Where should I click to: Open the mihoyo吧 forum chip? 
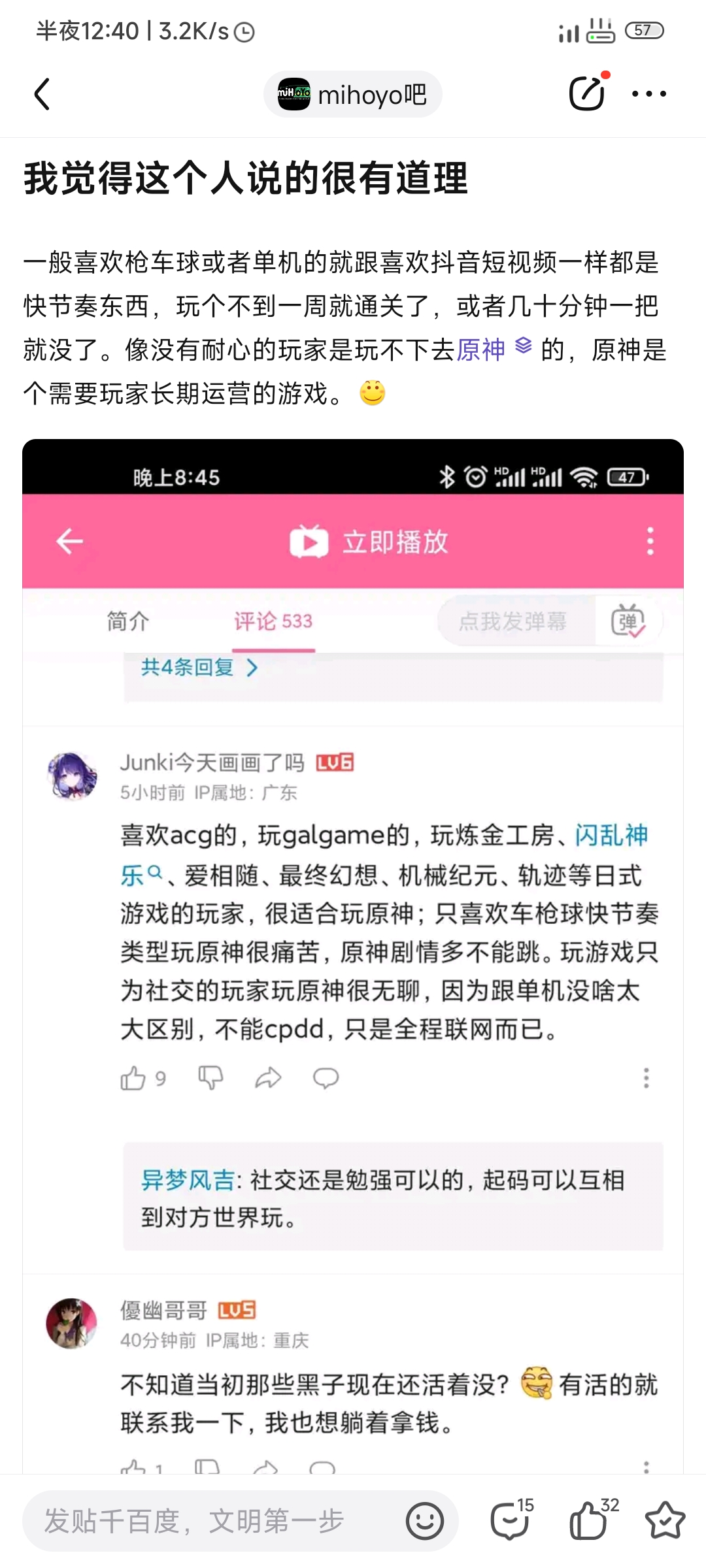coord(353,95)
